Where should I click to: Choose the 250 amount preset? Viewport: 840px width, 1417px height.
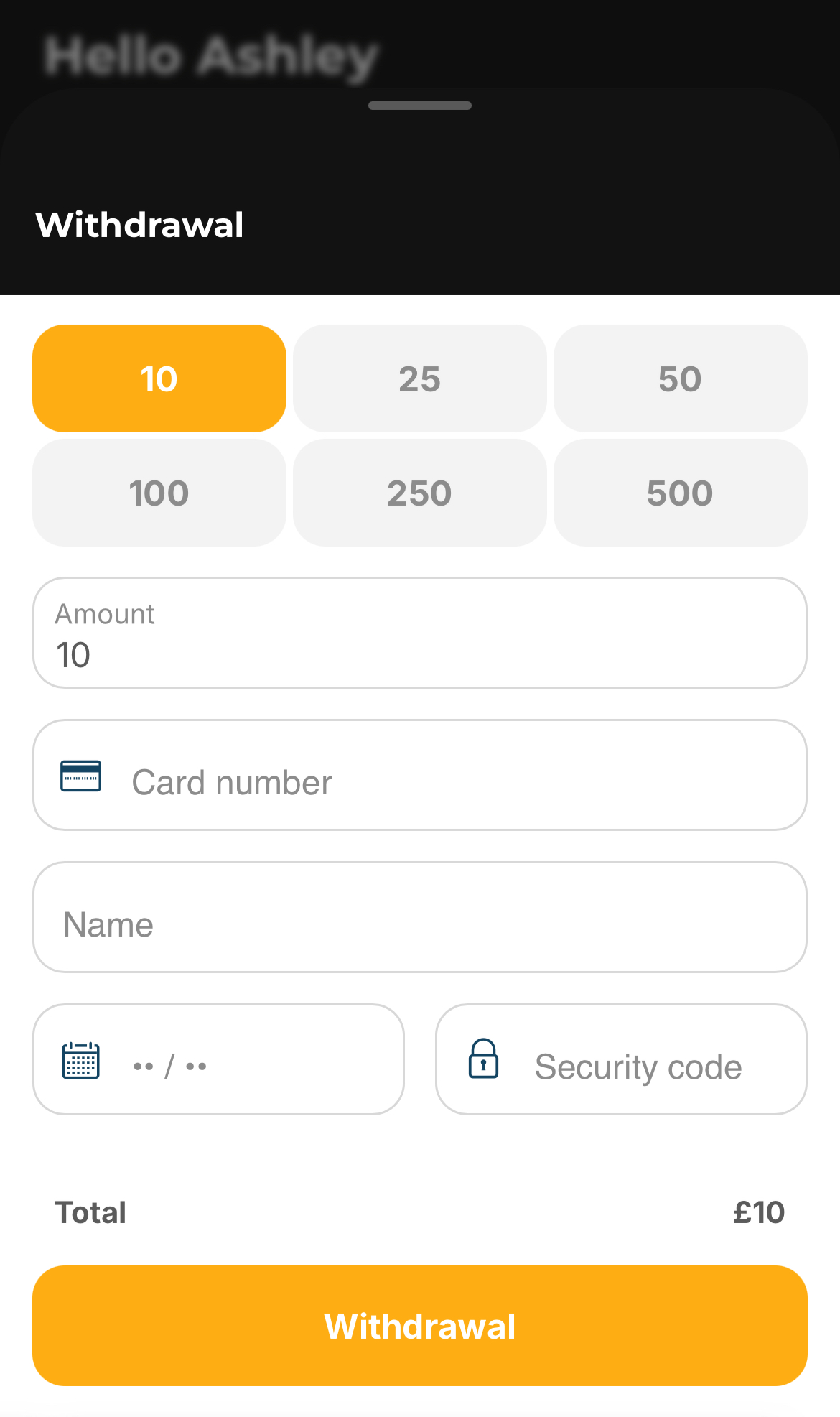[x=419, y=493]
